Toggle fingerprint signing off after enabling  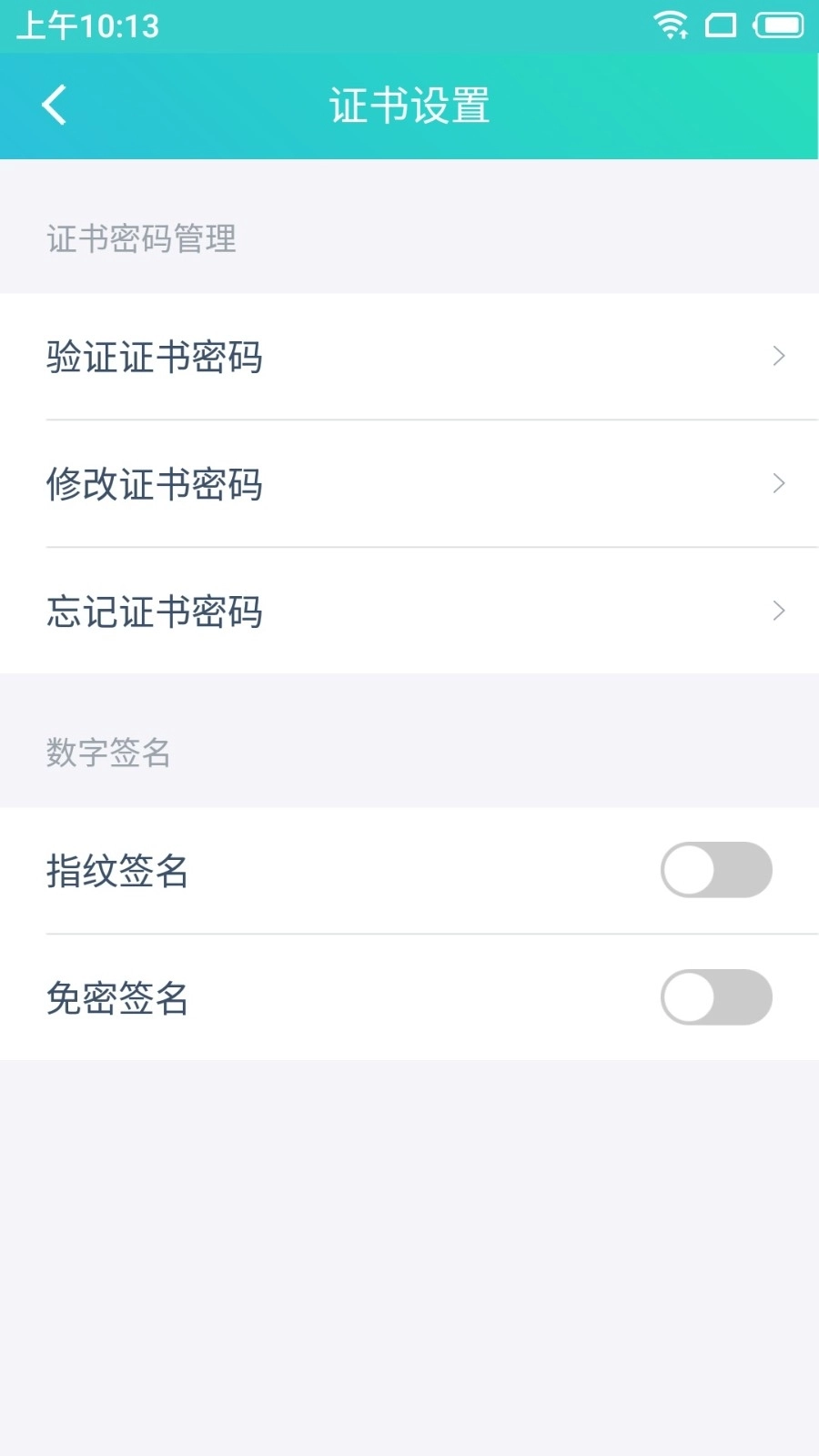tap(716, 870)
